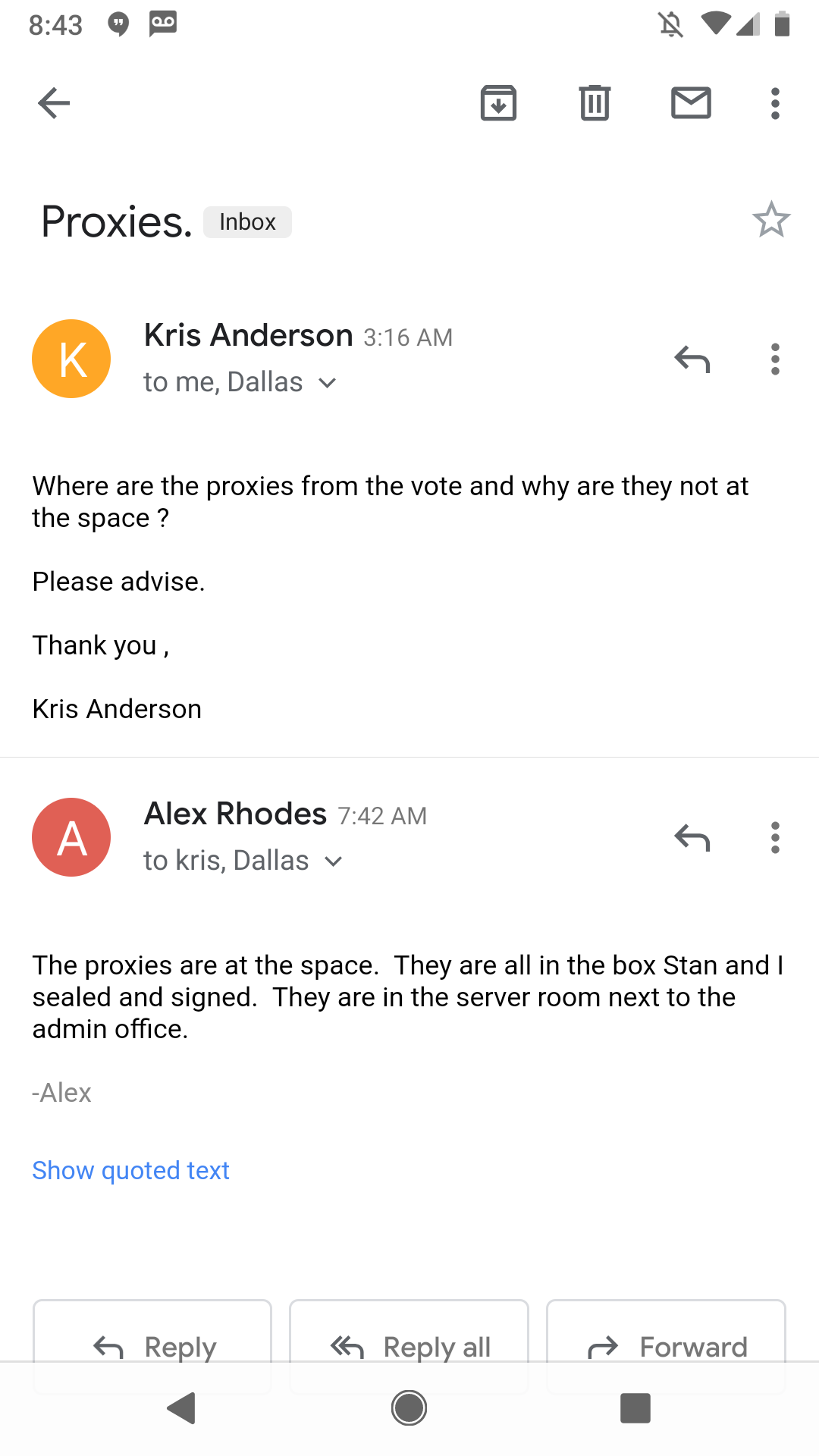View Kris Anderson's avatar profile
The height and width of the screenshot is (1456, 819).
(71, 359)
